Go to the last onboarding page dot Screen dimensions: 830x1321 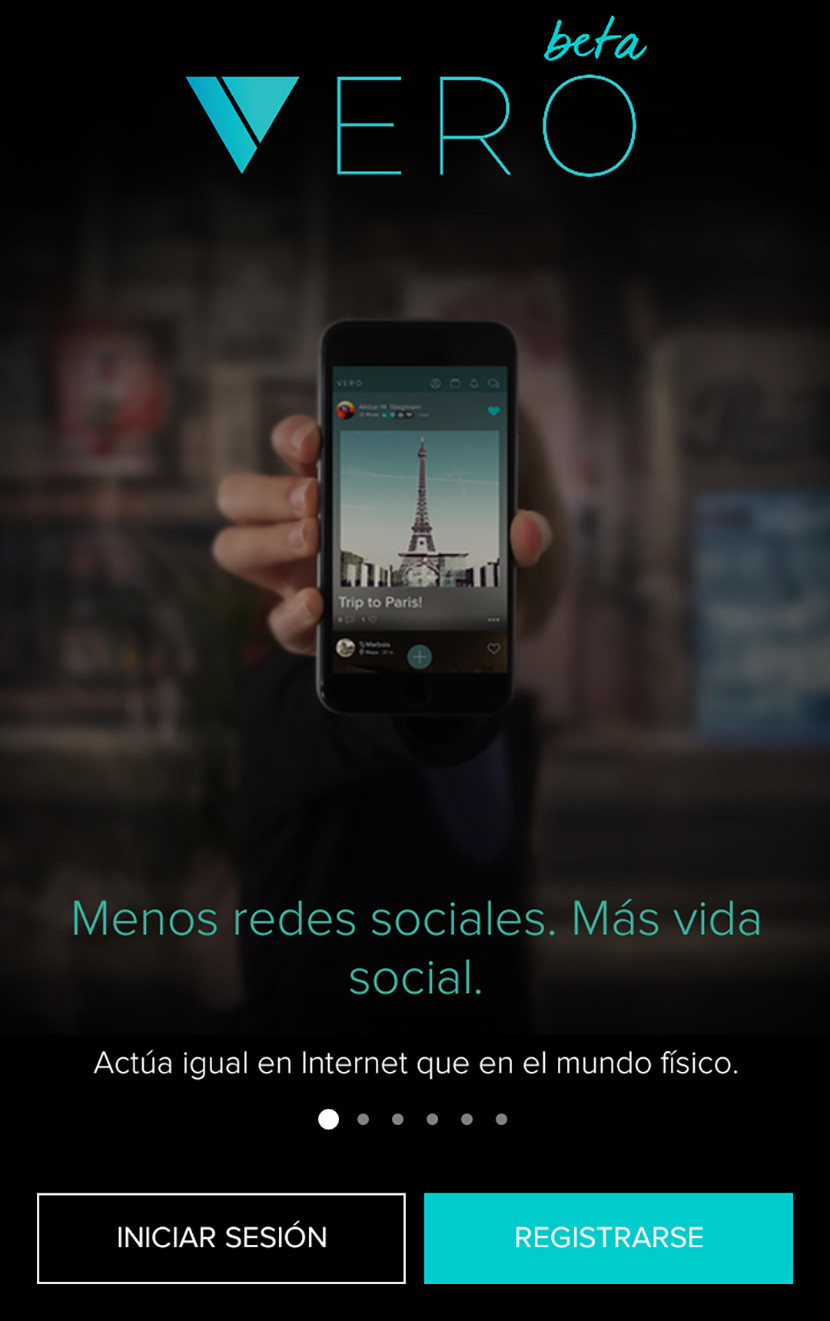(501, 1119)
